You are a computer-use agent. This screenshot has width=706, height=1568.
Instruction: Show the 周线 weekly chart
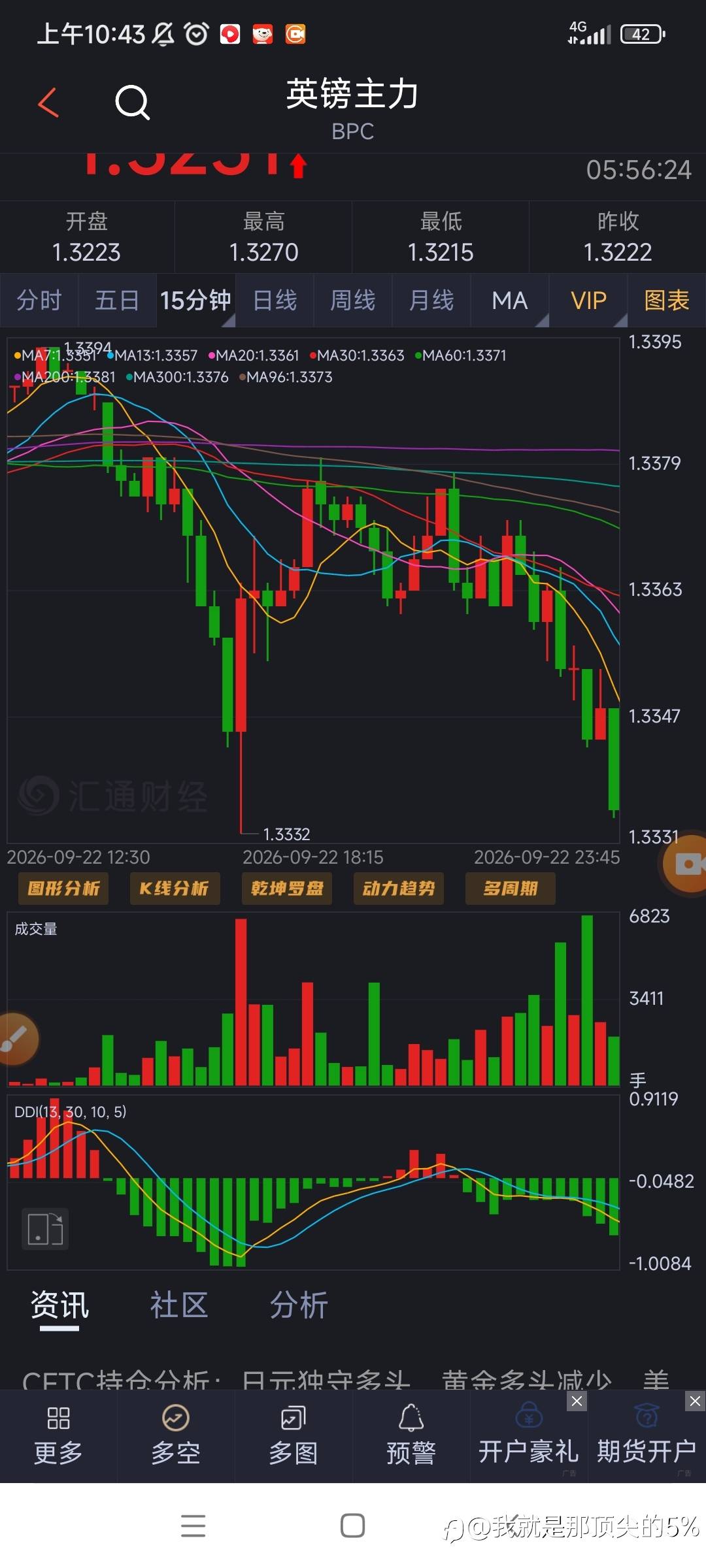pyautogui.click(x=353, y=301)
